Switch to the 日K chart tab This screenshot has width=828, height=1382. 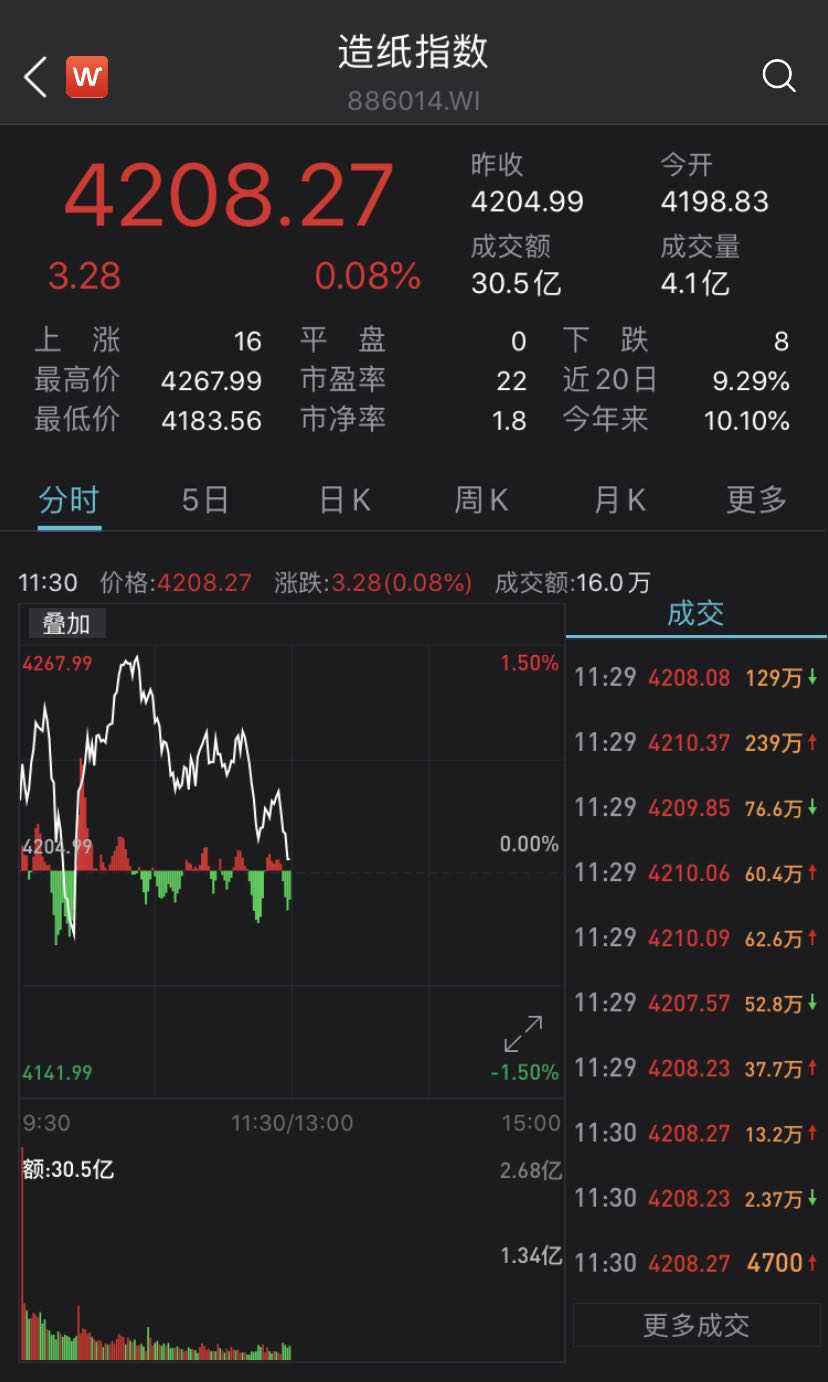(x=345, y=499)
